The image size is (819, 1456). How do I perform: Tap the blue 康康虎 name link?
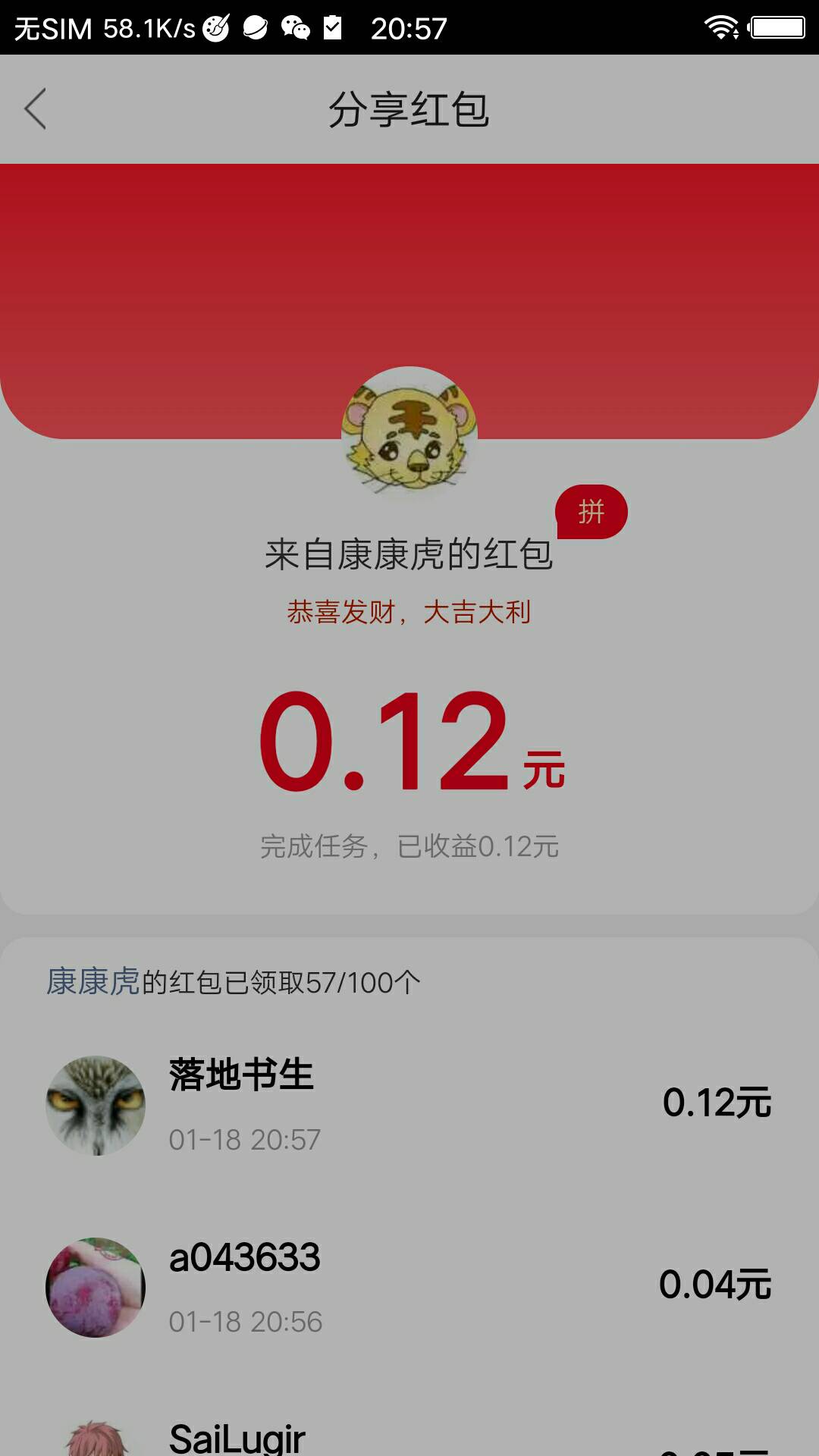93,981
